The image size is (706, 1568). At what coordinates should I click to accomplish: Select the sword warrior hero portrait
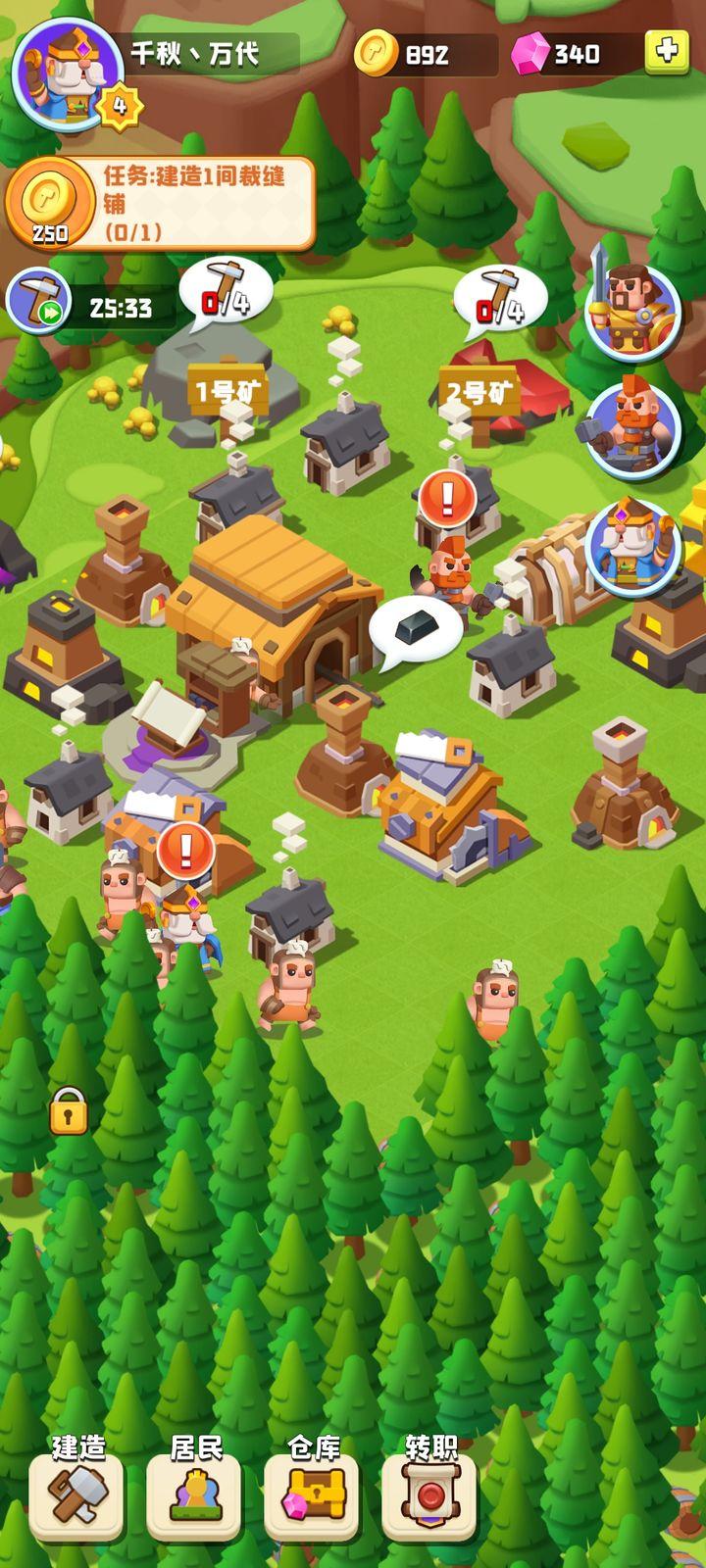632,311
